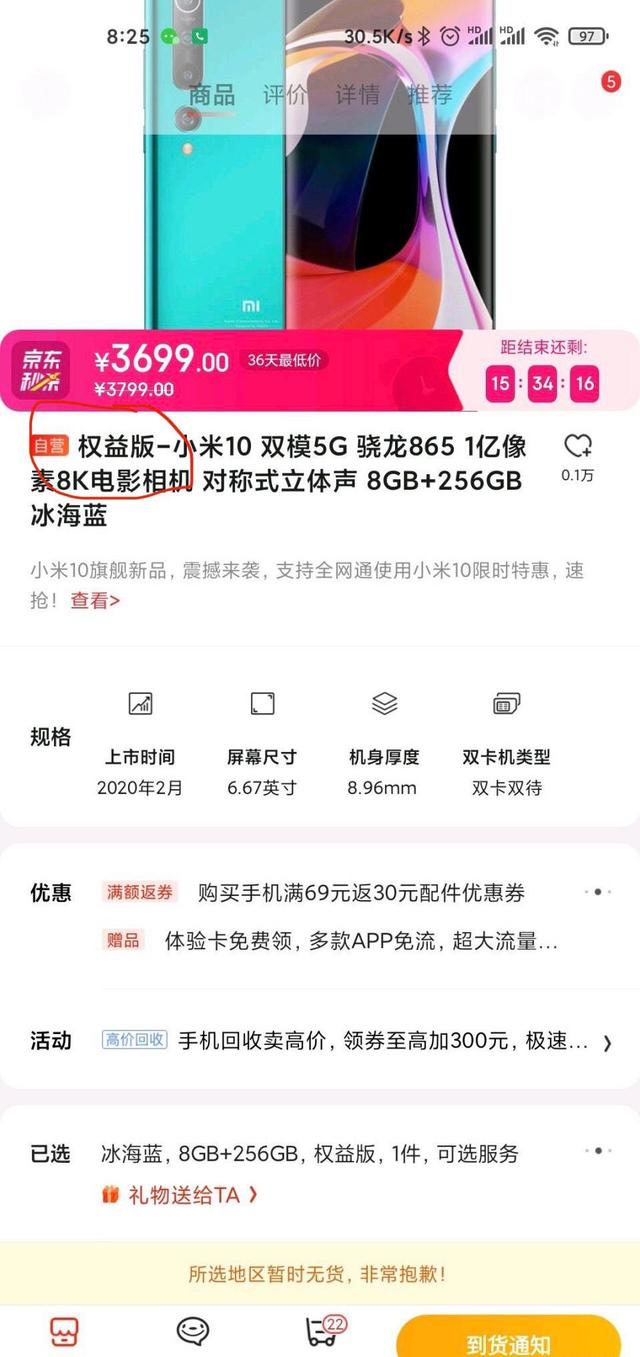Open the store icon in bottom bar
640x1357 pixels.
click(65, 1331)
